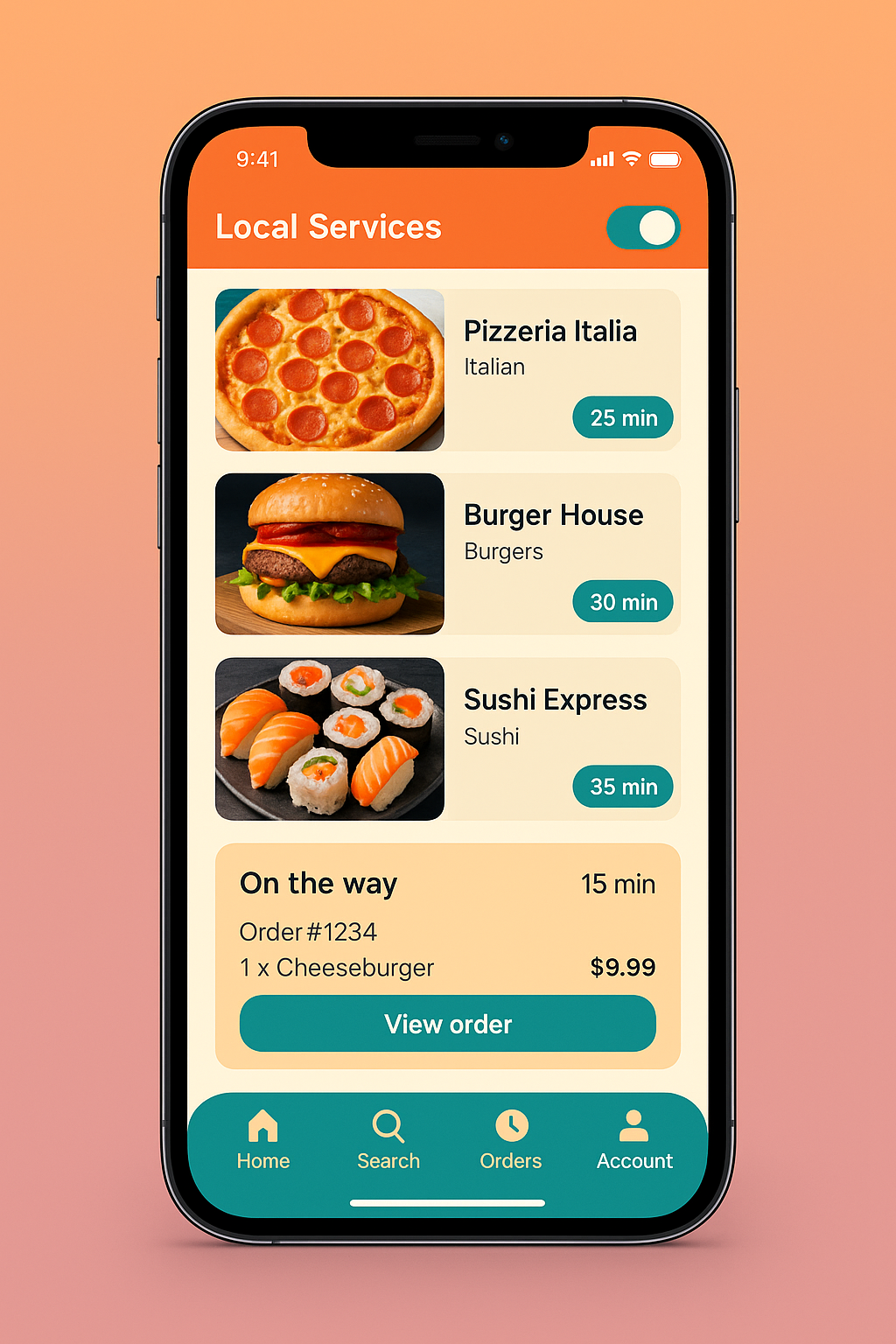Viewport: 896px width, 1344px height.
Task: Tap the 25 min delivery badge for Pizzeria Italia
Action: pyautogui.click(x=622, y=417)
